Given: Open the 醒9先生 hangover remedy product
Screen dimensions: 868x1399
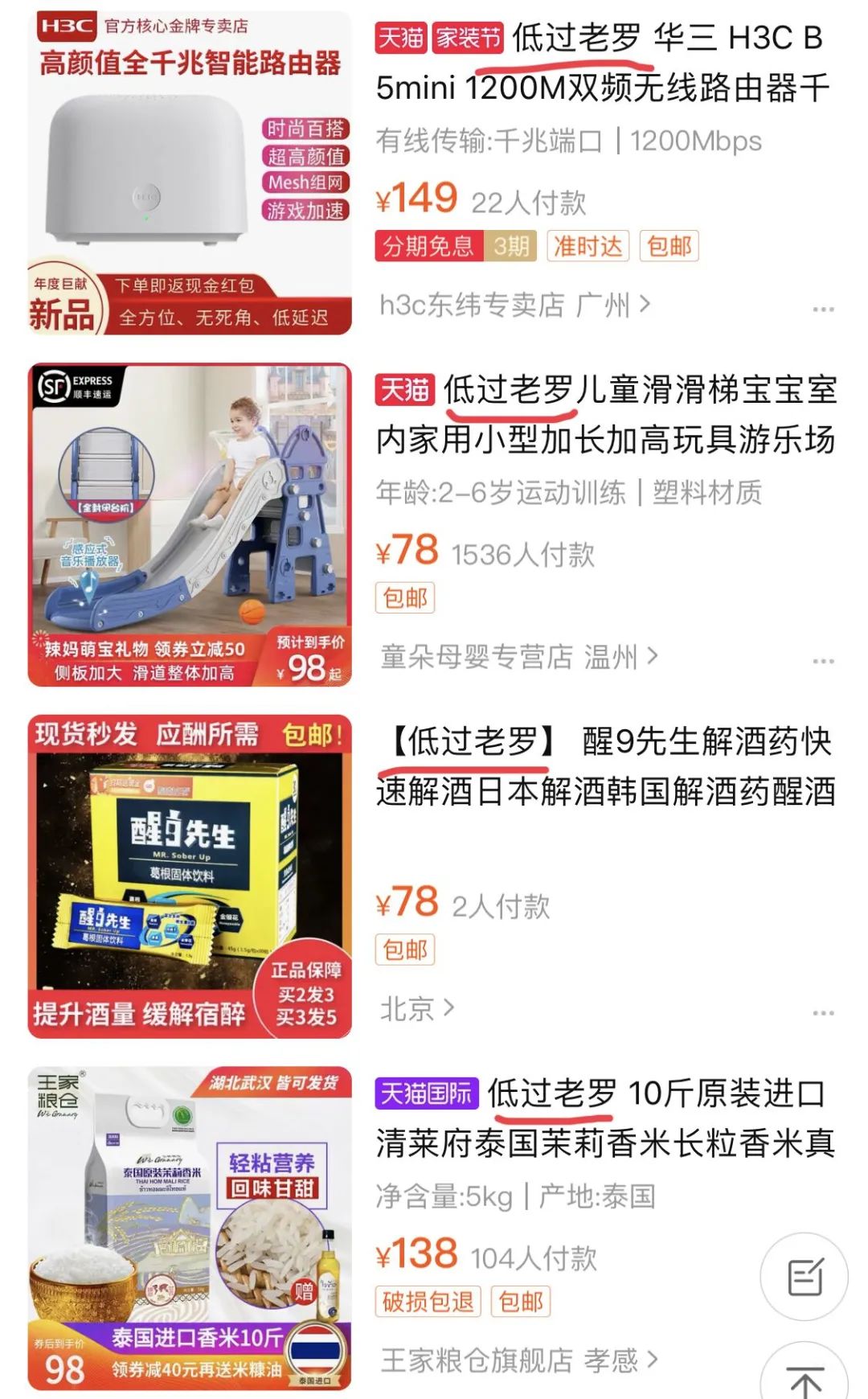Looking at the screenshot, I should point(606,766).
